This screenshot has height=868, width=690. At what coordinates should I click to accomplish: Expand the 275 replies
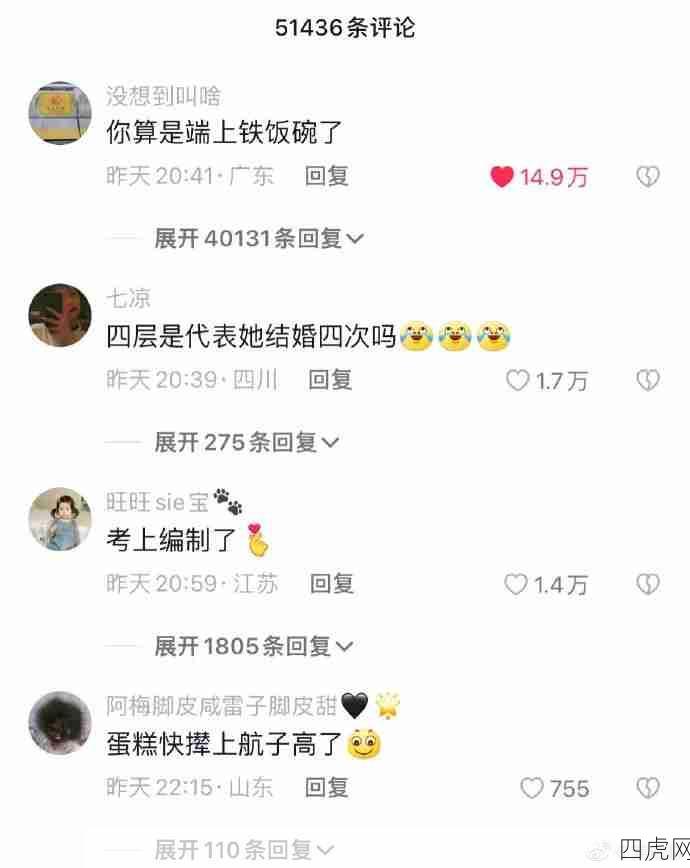click(x=246, y=442)
